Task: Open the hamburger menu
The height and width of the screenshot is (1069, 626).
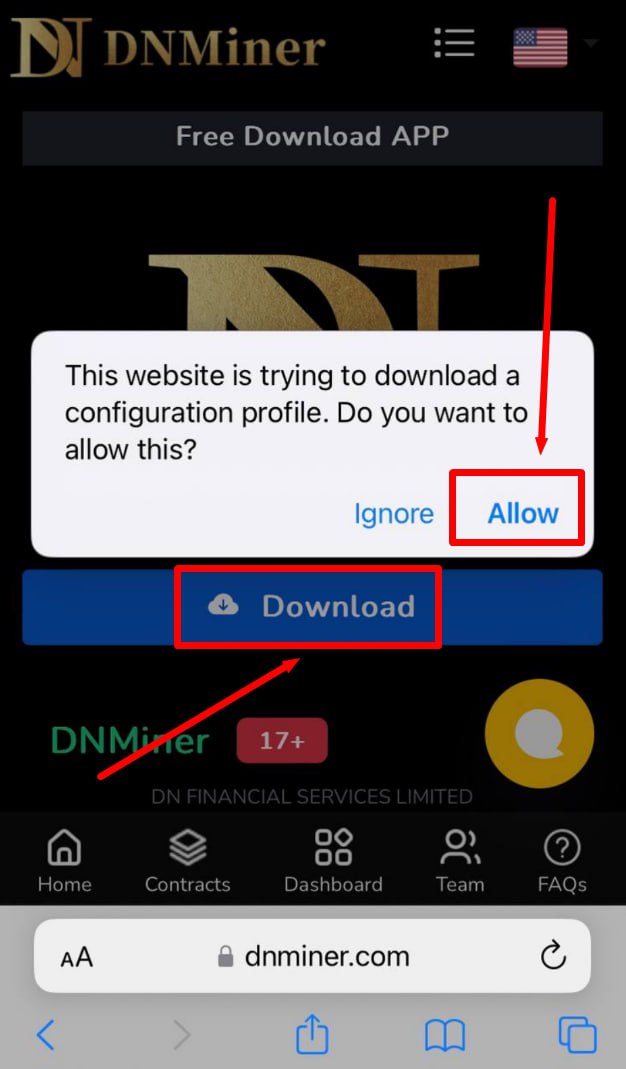Action: click(454, 43)
